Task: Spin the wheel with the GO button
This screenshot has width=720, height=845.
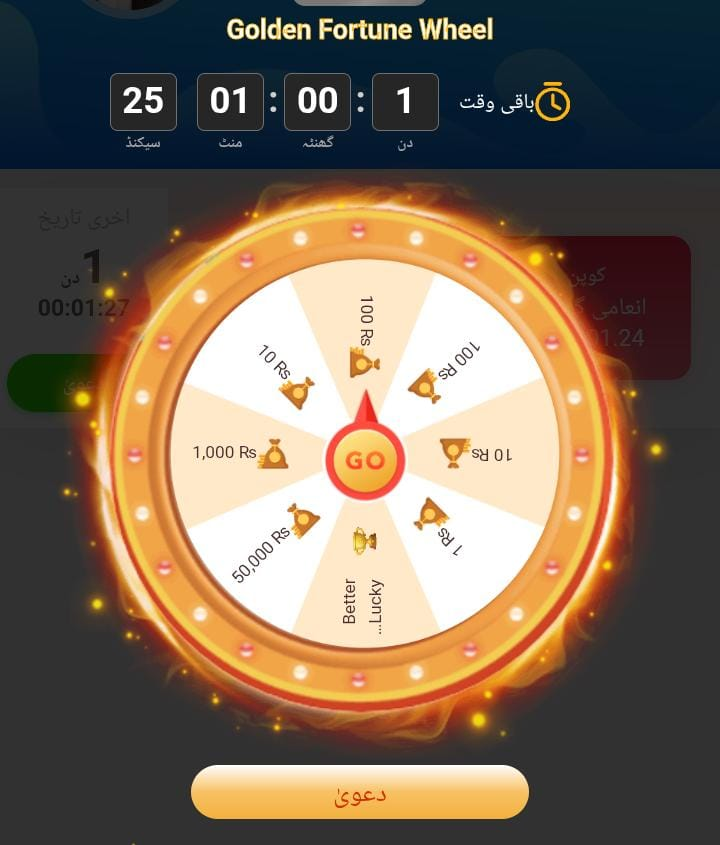Action: pos(364,461)
